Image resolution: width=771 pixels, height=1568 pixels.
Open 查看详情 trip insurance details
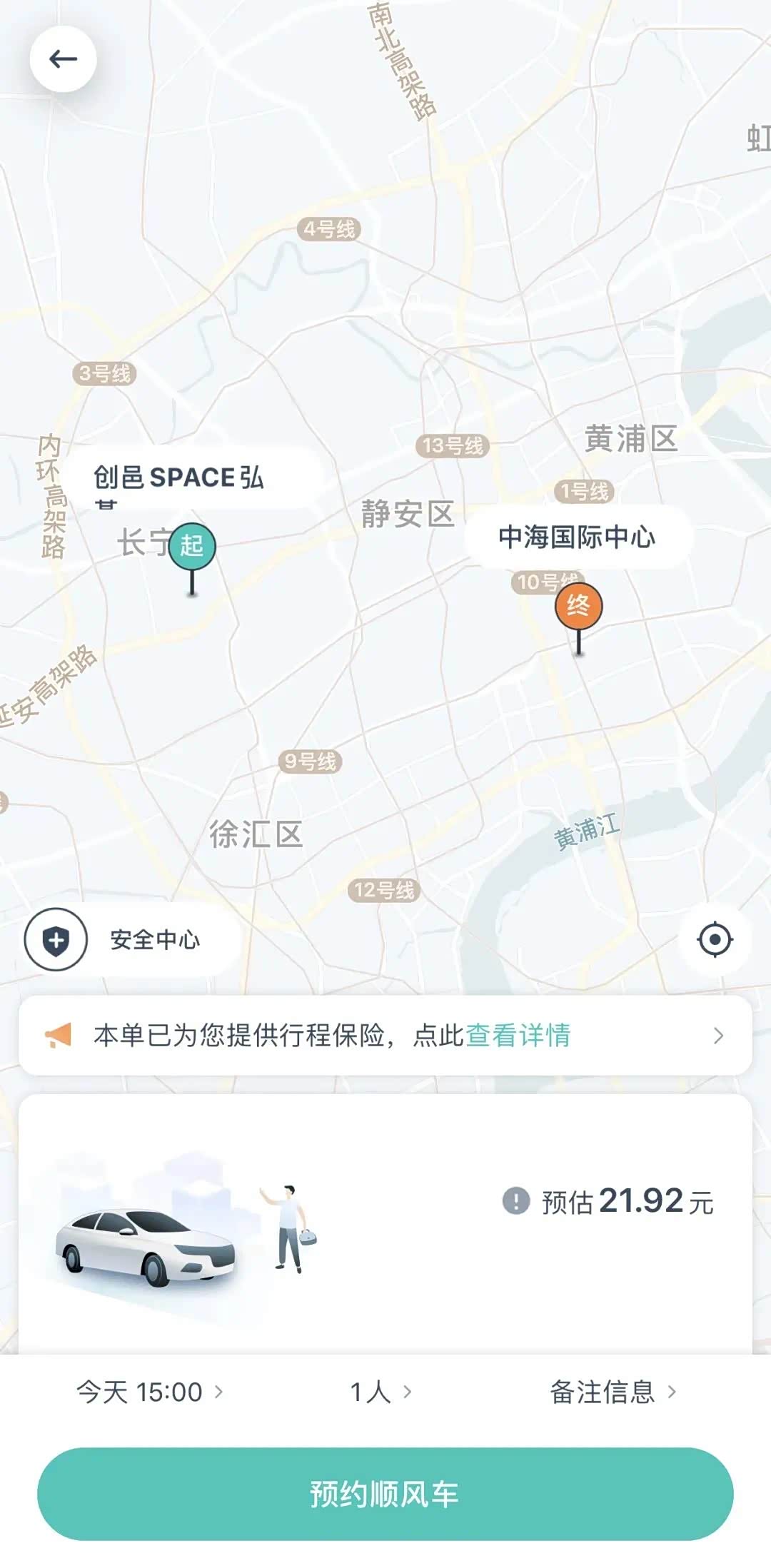(518, 1035)
